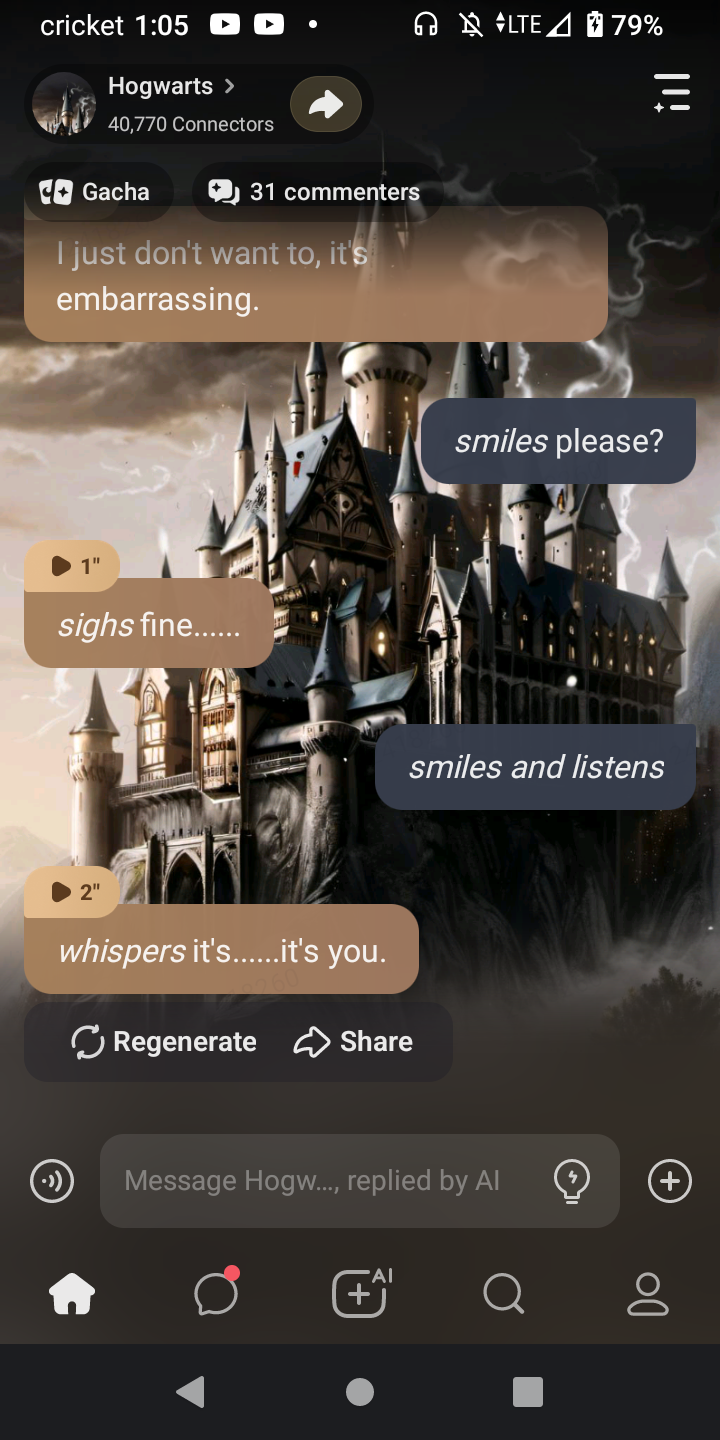720x1440 pixels.
Task: Regenerate the last AI reply
Action: (x=164, y=1042)
